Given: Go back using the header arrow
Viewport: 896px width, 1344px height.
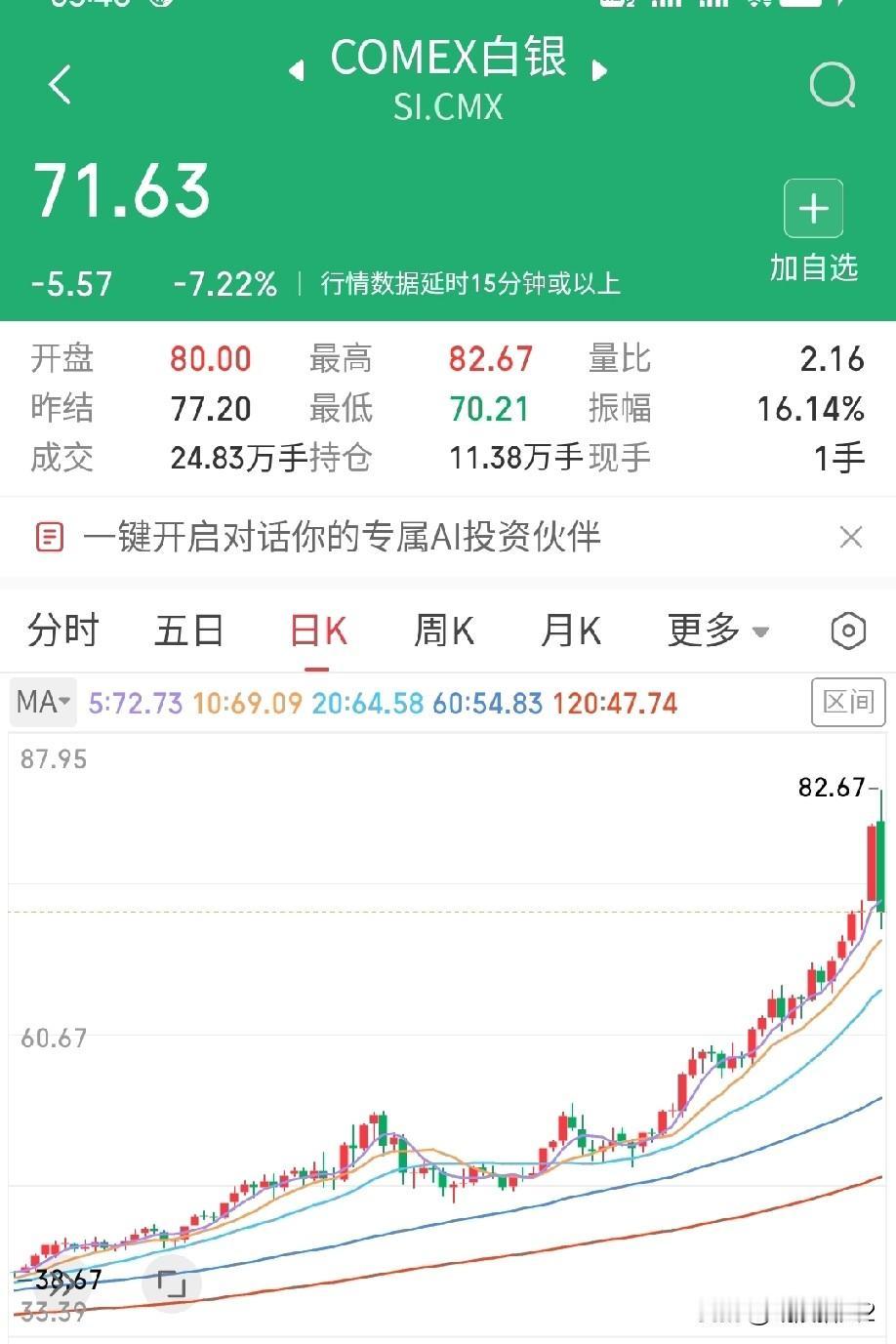Looking at the screenshot, I should 61,84.
